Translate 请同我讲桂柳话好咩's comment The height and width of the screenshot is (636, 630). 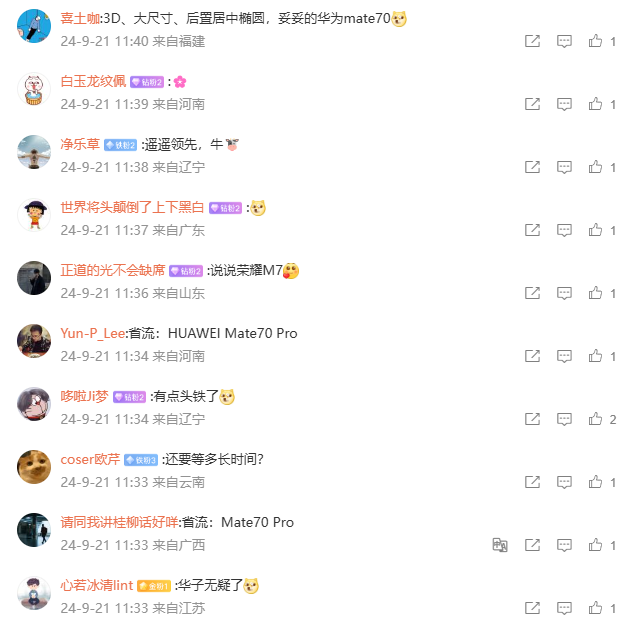coord(501,545)
